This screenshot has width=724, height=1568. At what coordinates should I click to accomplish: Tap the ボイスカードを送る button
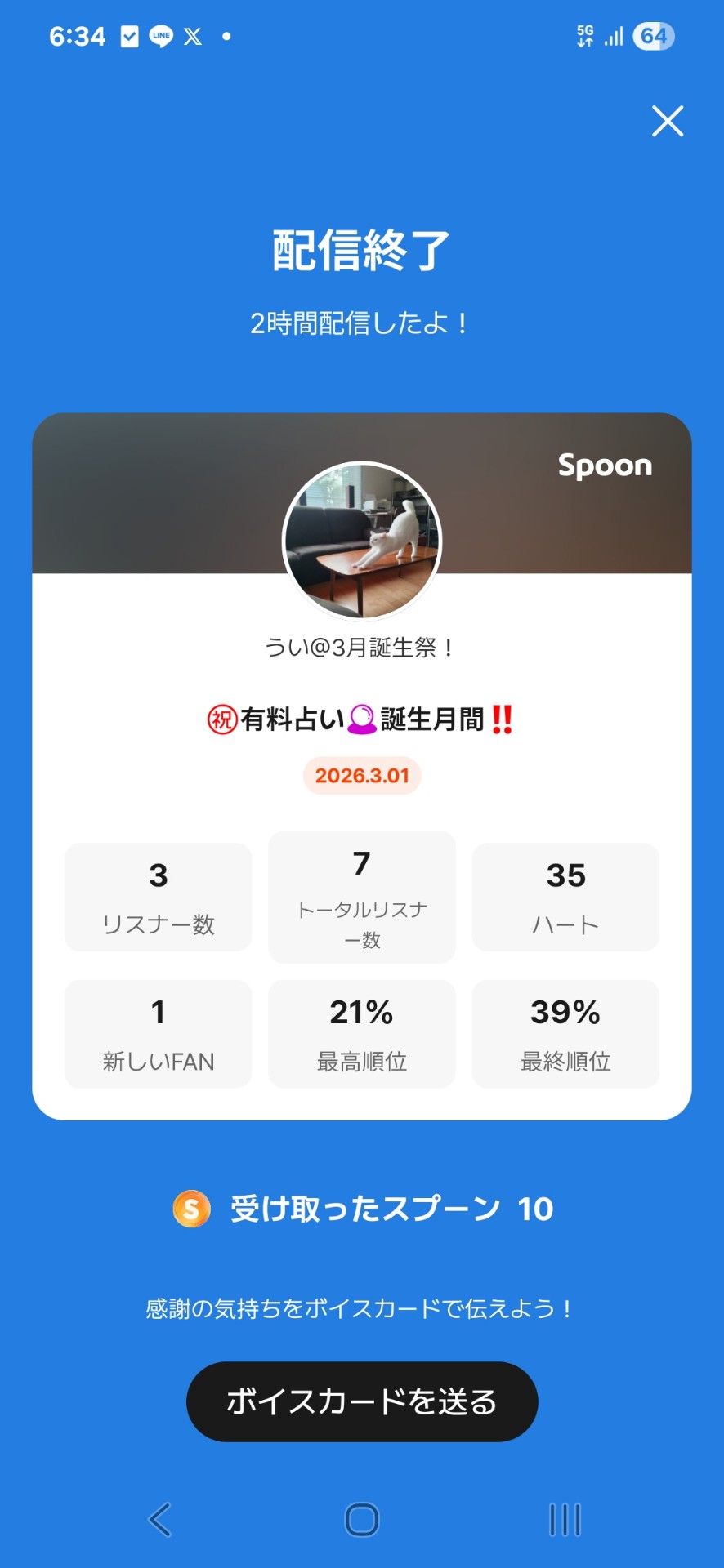click(362, 1401)
